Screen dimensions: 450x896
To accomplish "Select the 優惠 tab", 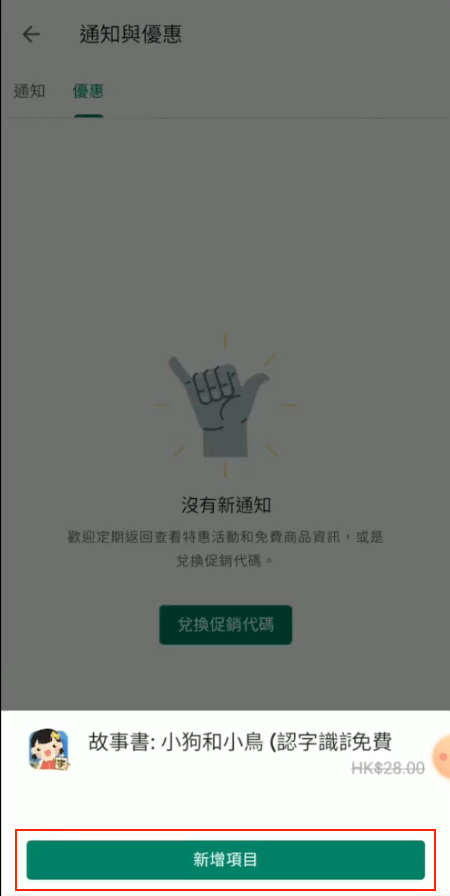I will [89, 91].
